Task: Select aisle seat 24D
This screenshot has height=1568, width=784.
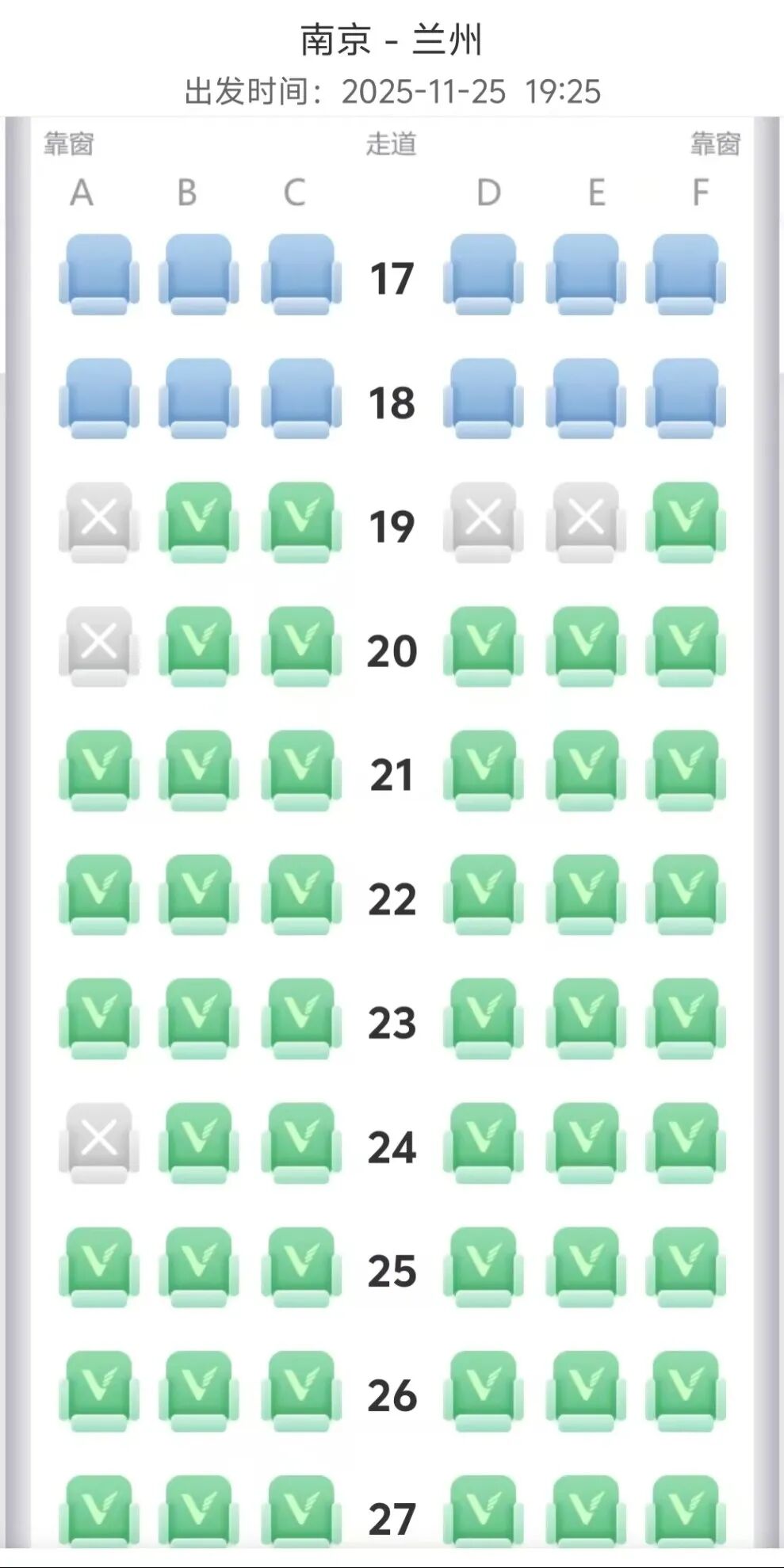Action: click(x=483, y=1142)
